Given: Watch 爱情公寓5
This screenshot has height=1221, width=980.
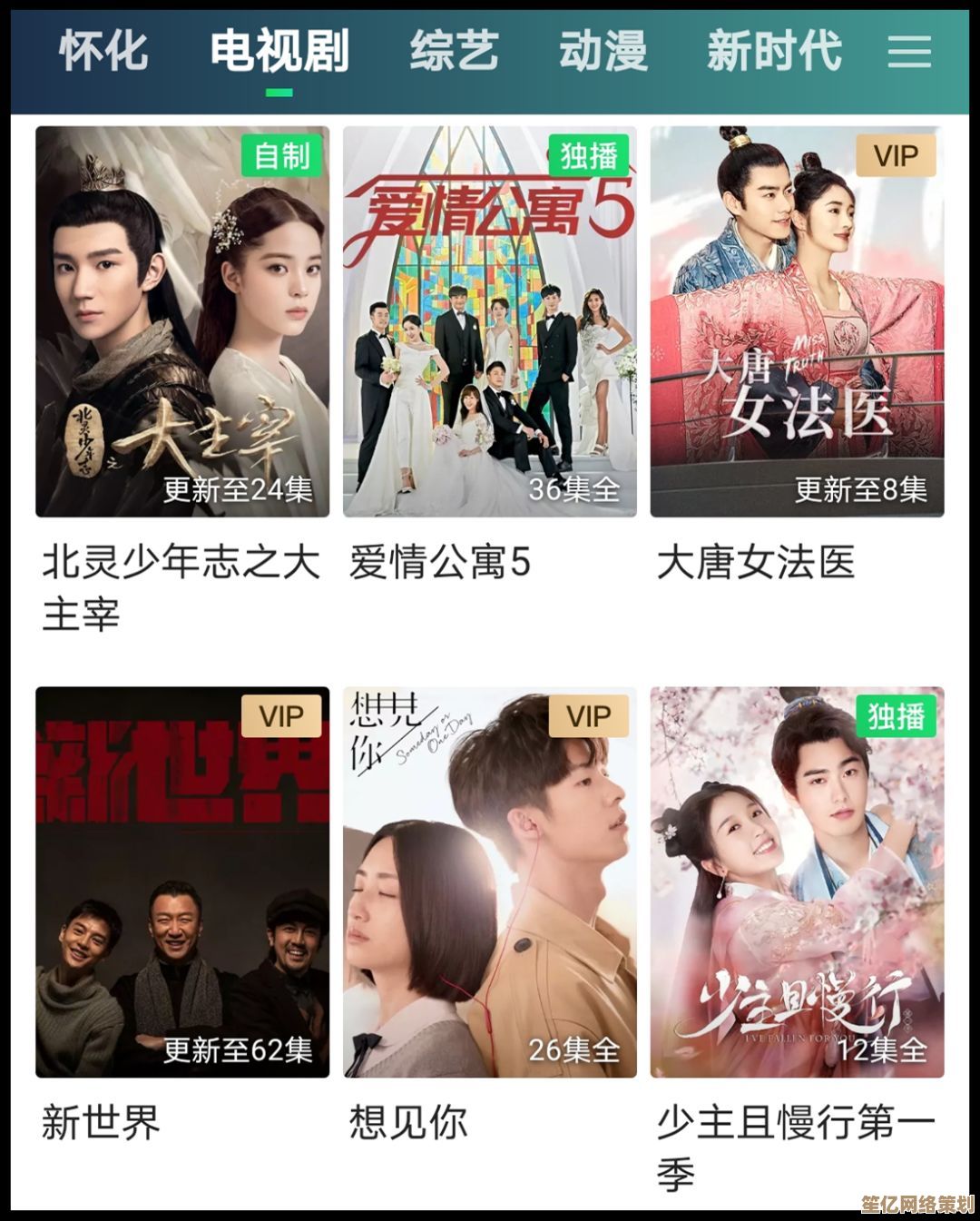Looking at the screenshot, I should 489,321.
